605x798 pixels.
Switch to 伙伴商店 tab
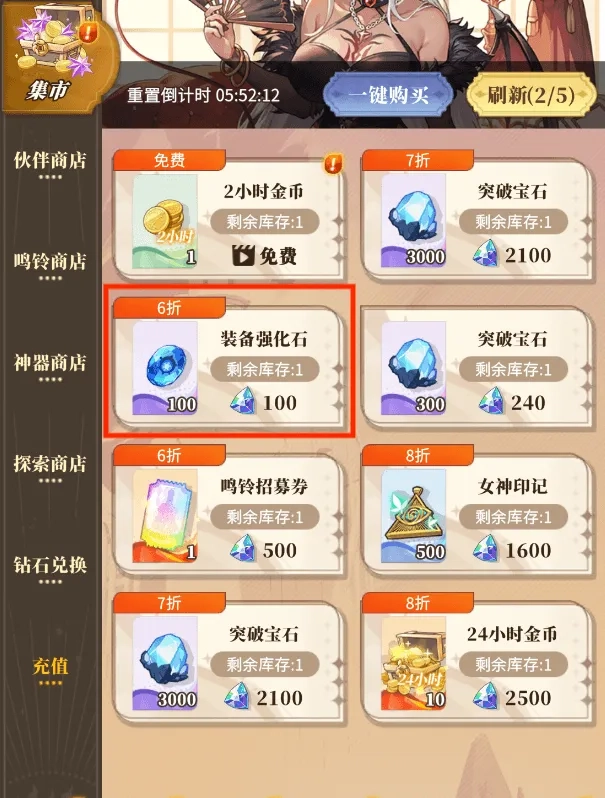pyautogui.click(x=49, y=161)
